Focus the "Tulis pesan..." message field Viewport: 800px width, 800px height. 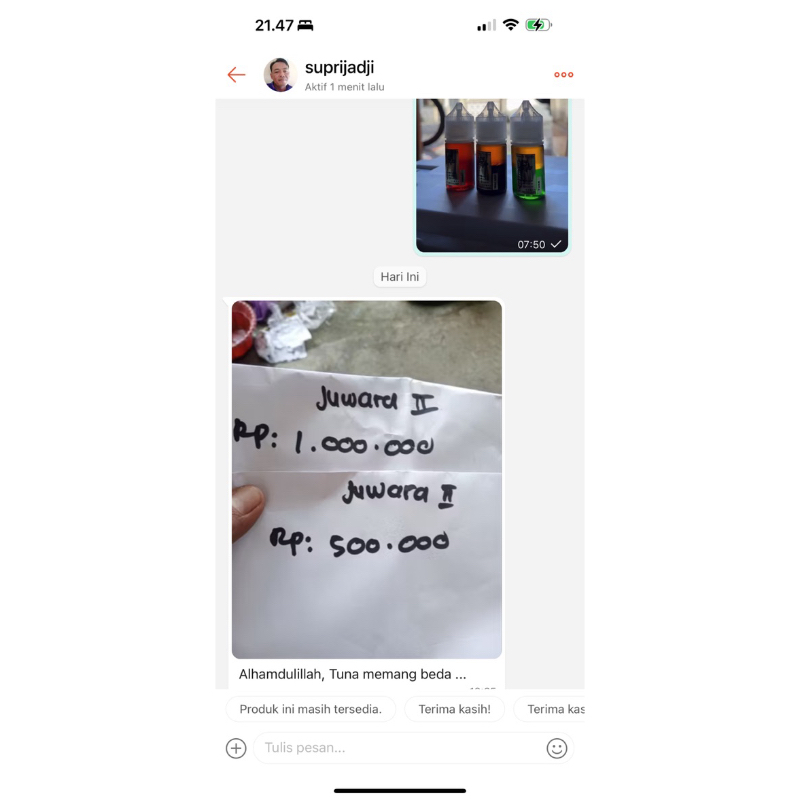(x=400, y=748)
